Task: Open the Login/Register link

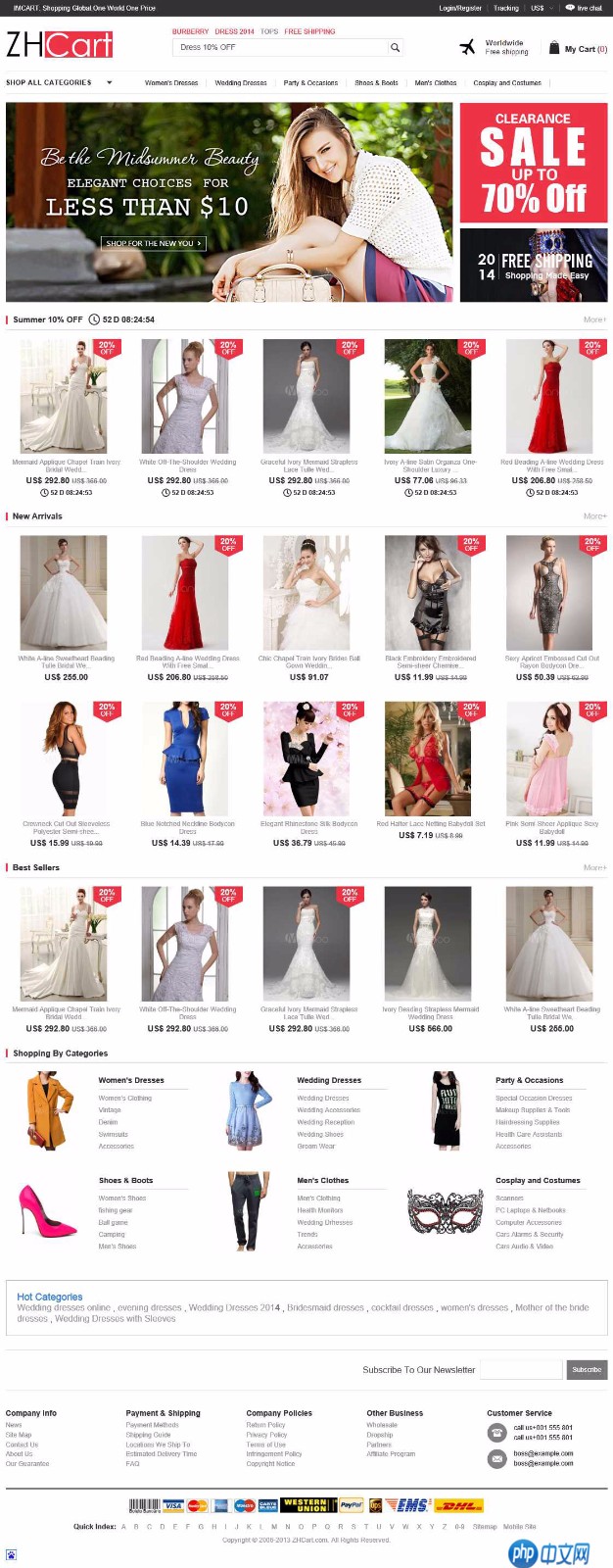Action: (459, 8)
